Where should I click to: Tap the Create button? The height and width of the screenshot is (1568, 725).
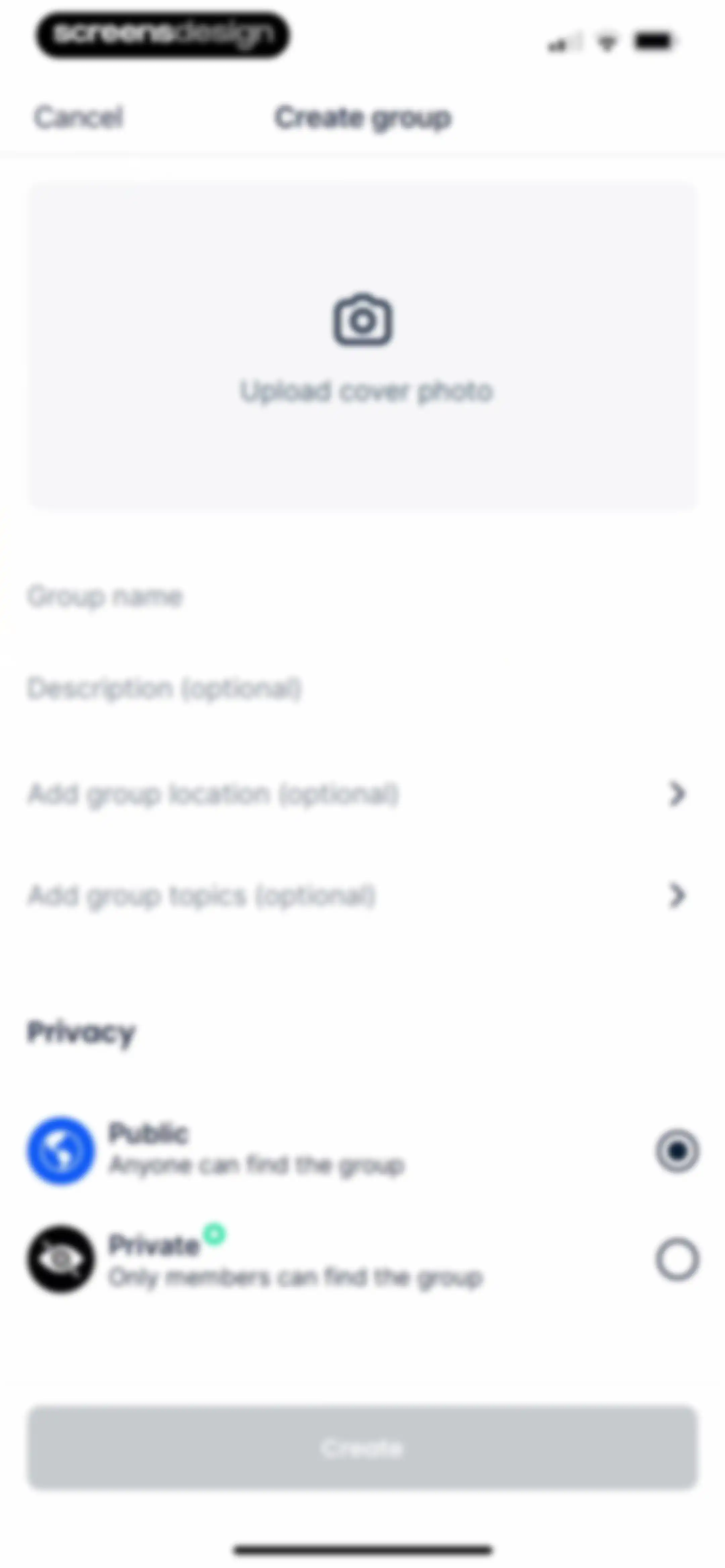click(x=363, y=1447)
